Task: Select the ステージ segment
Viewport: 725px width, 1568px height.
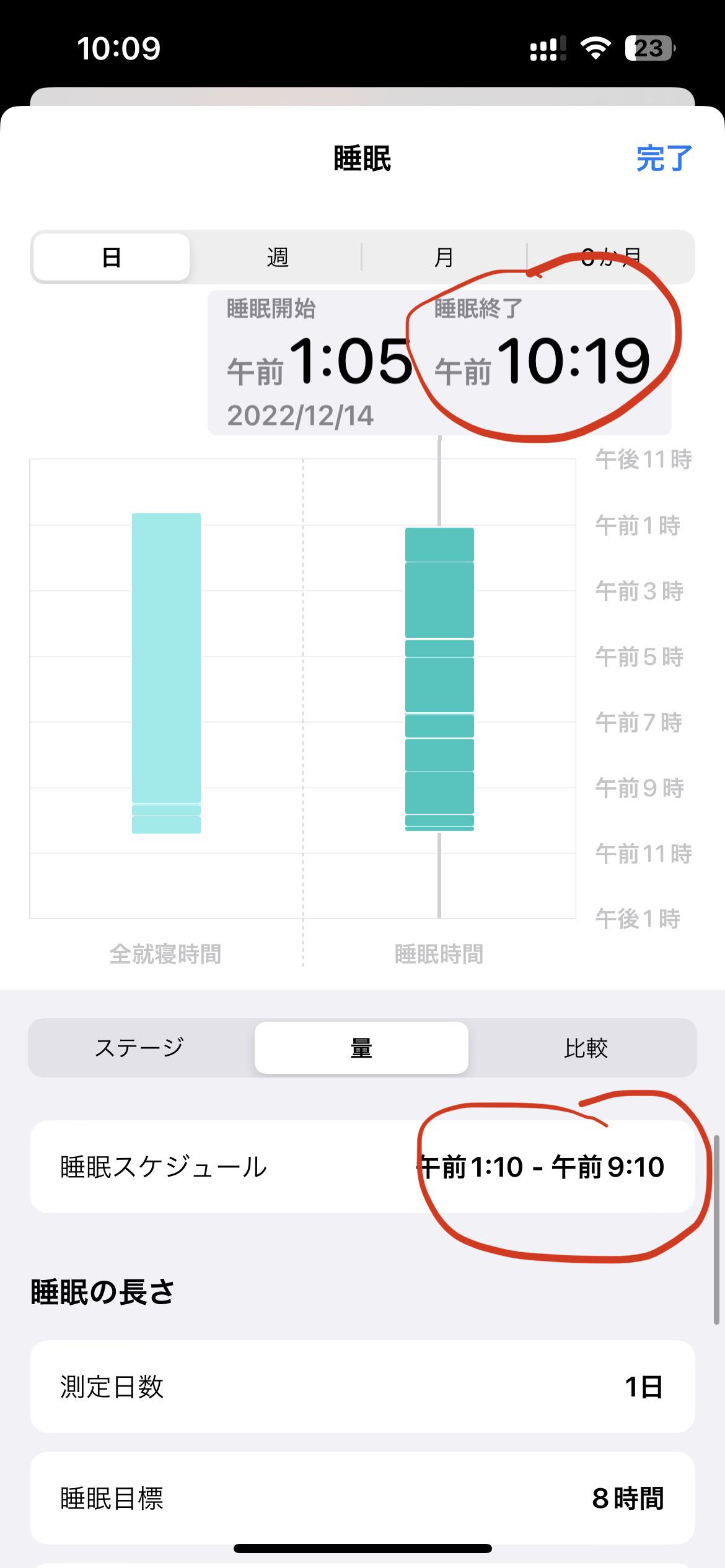Action: coord(140,1048)
